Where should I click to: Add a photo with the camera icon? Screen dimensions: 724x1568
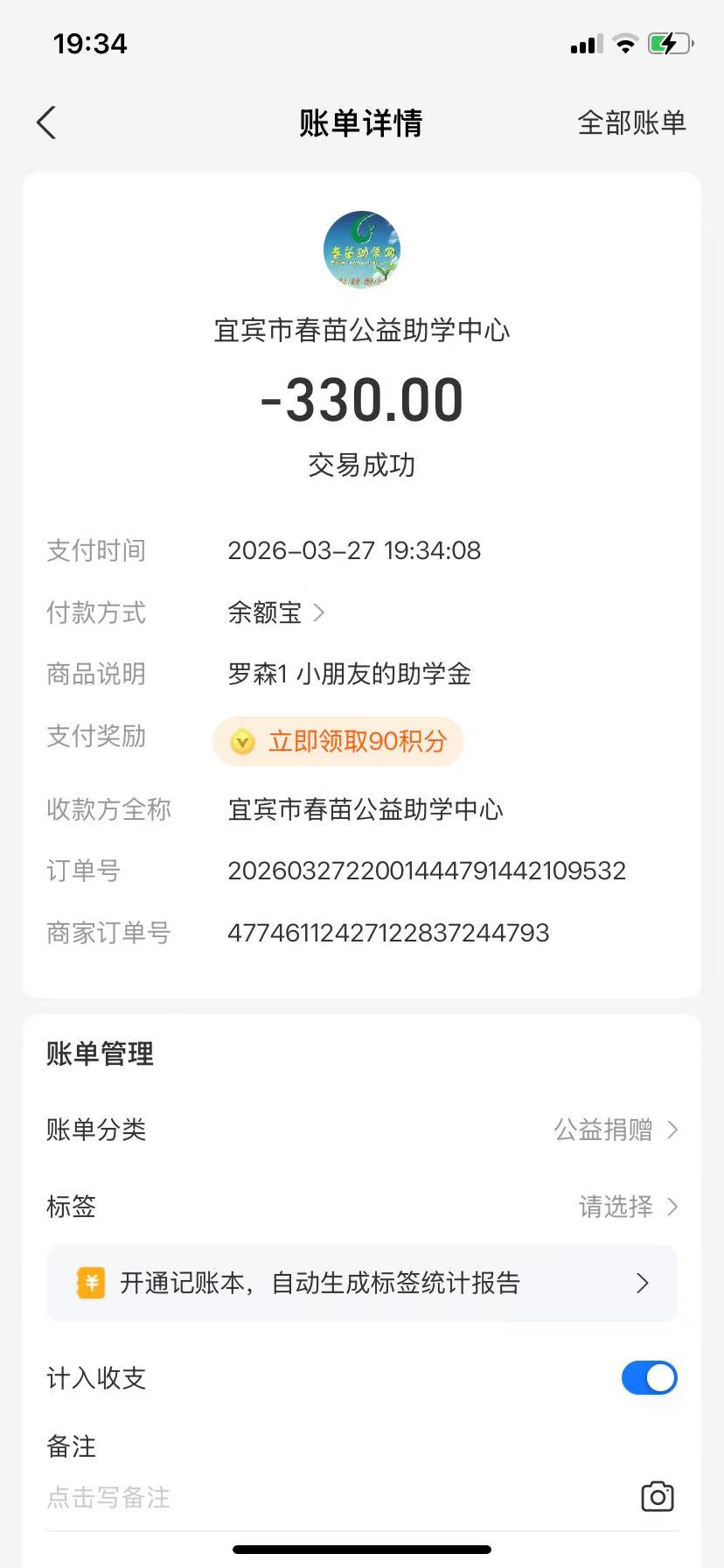pos(657,1496)
